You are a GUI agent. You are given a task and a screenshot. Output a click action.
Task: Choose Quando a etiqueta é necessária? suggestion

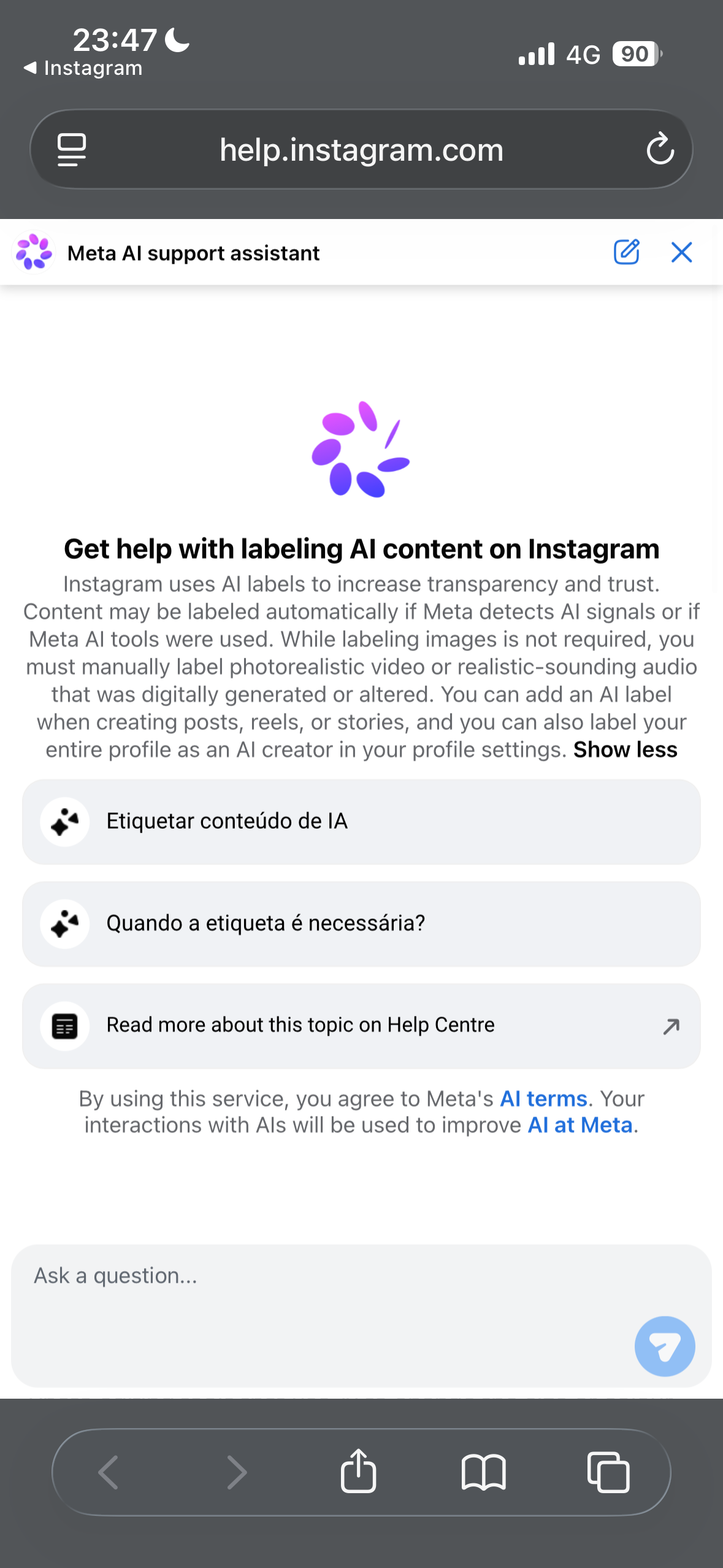coord(361,924)
